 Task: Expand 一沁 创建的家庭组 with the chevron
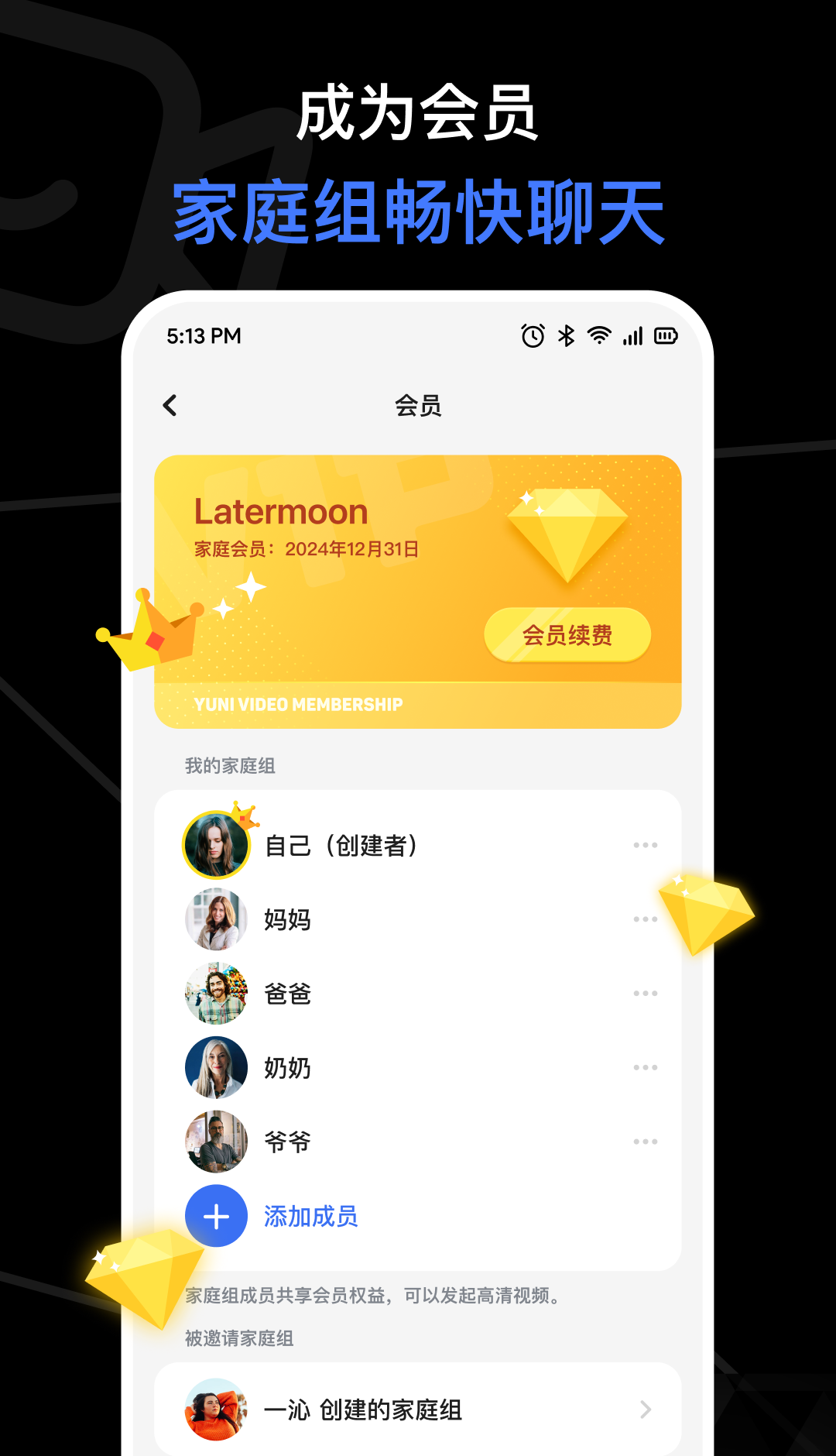point(645,1410)
